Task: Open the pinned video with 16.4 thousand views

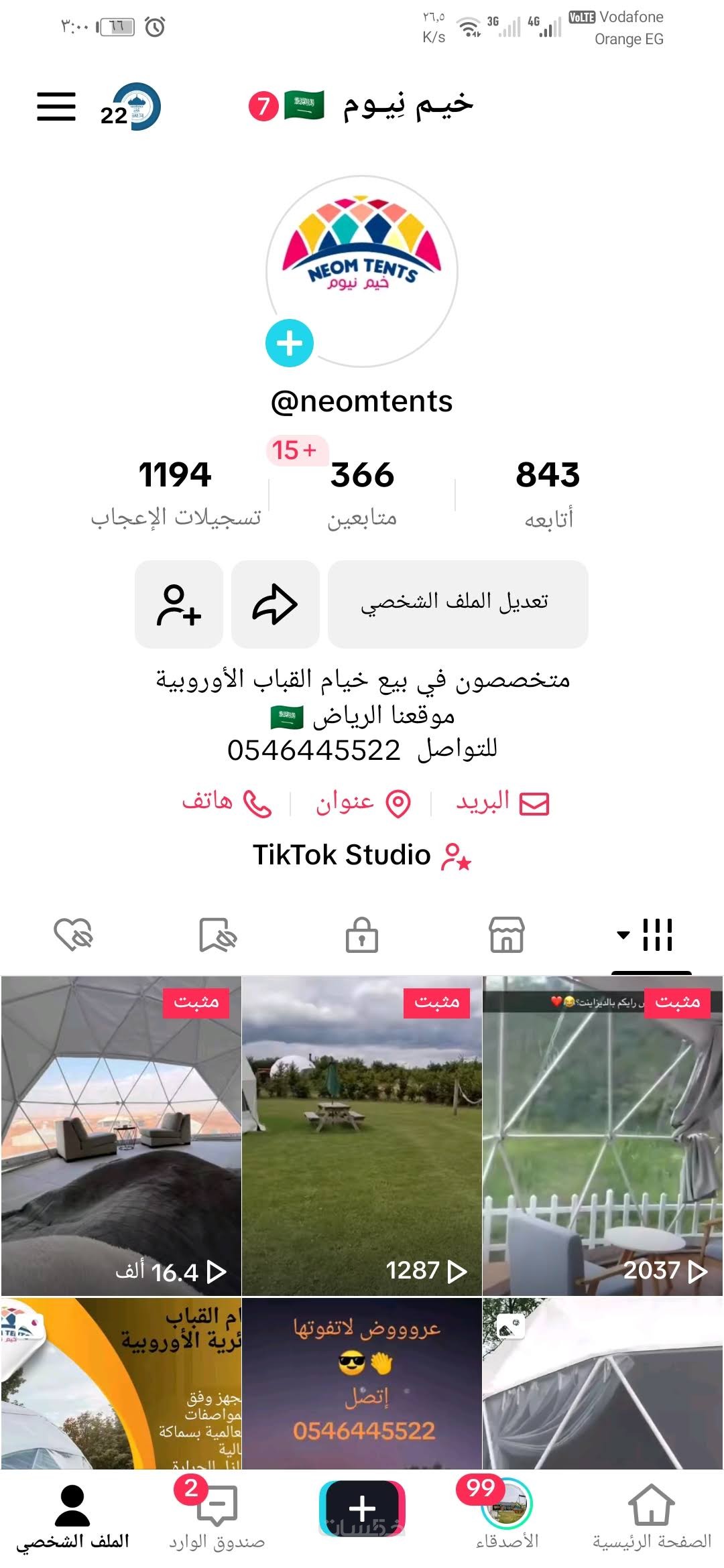Action: tap(121, 1135)
